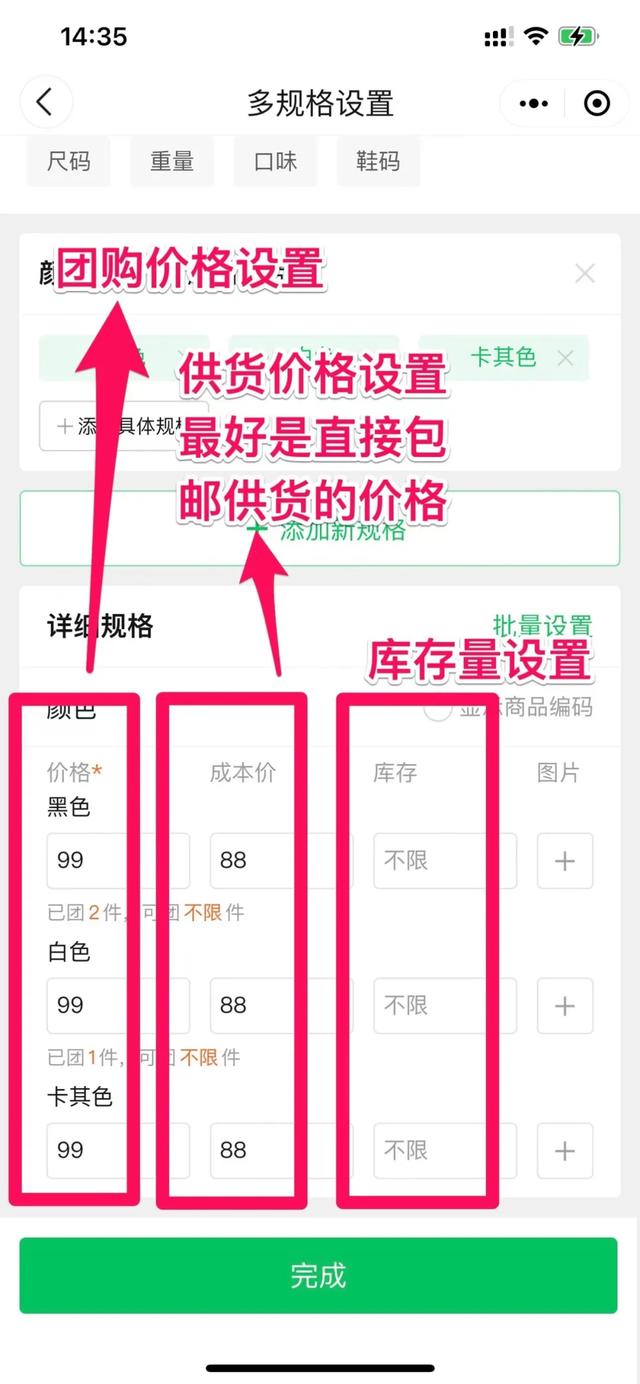
Task: Select the 尺码 spec chip
Action: [x=69, y=161]
